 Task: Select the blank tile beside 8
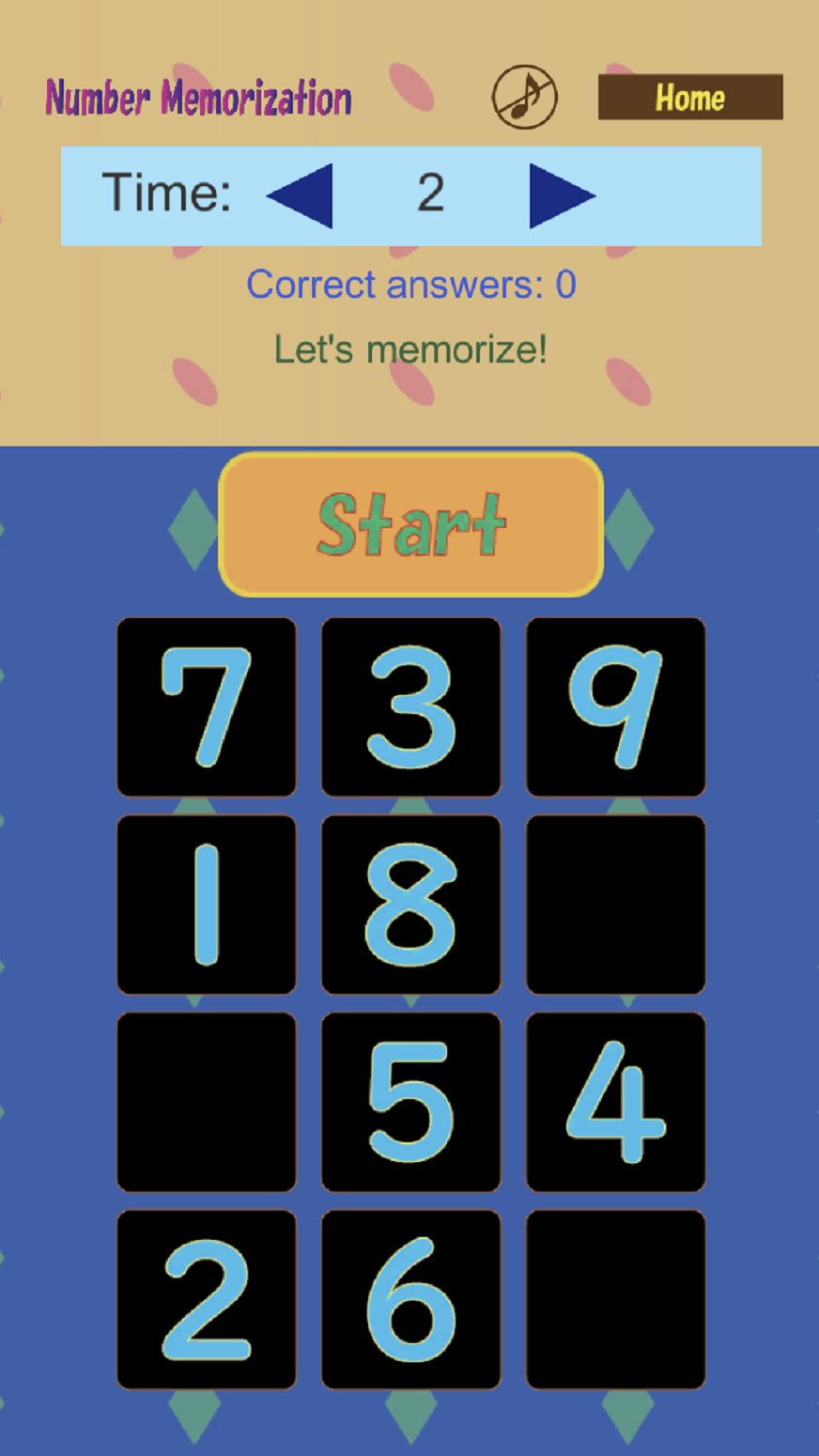(614, 905)
